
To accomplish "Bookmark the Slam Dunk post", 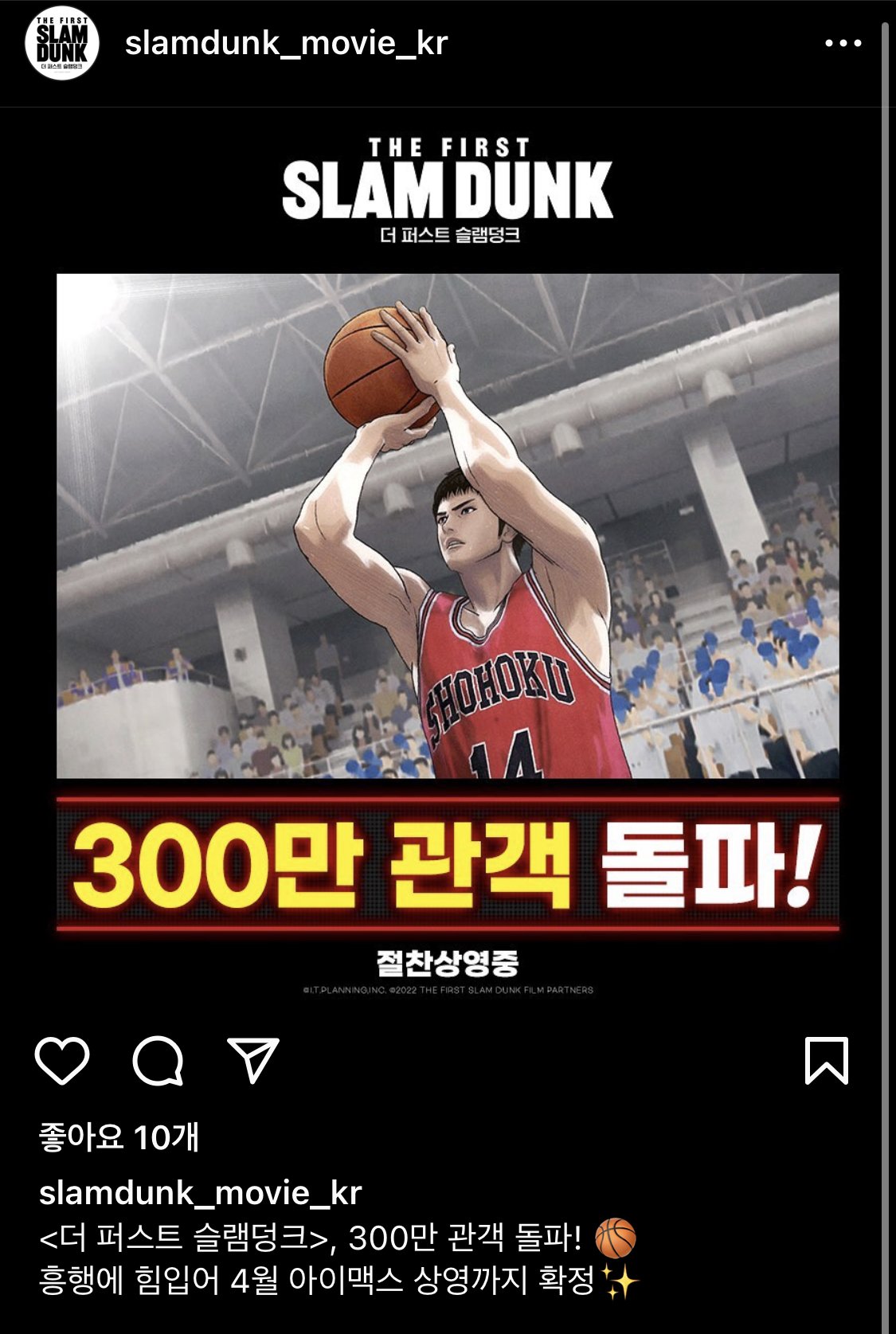I will 827,1060.
